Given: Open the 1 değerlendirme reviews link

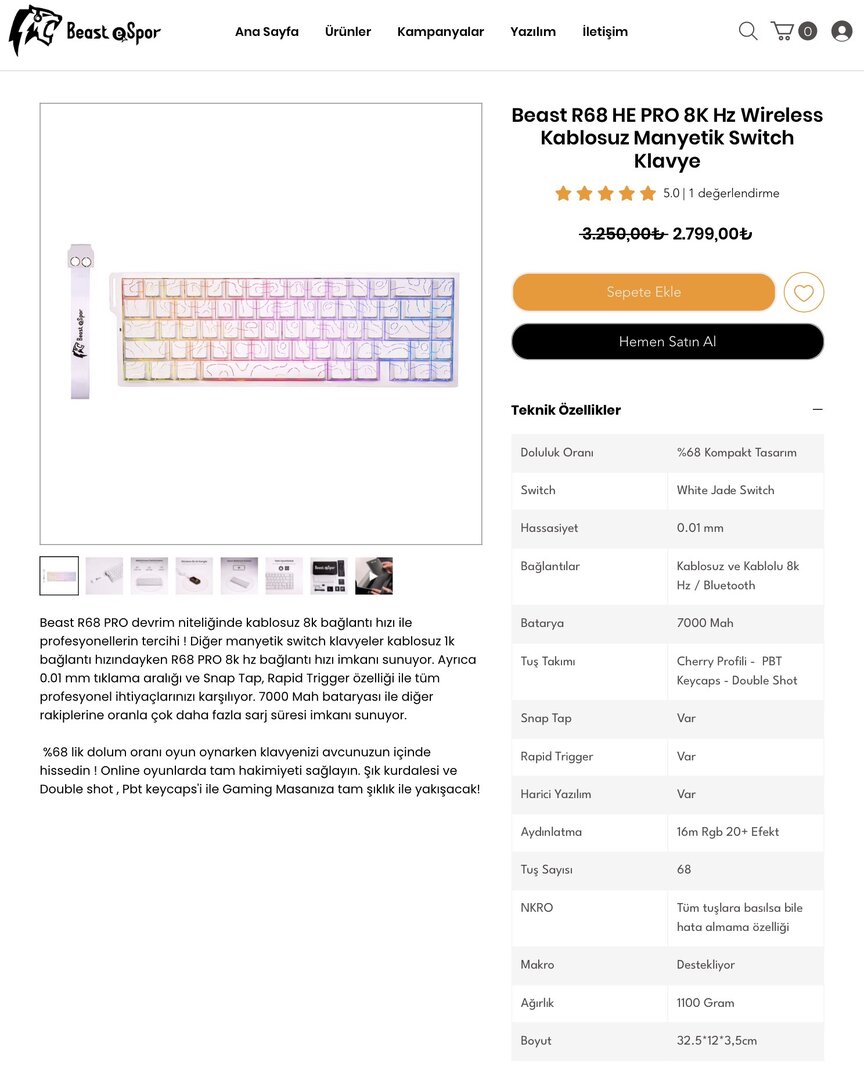Looking at the screenshot, I should tap(734, 193).
